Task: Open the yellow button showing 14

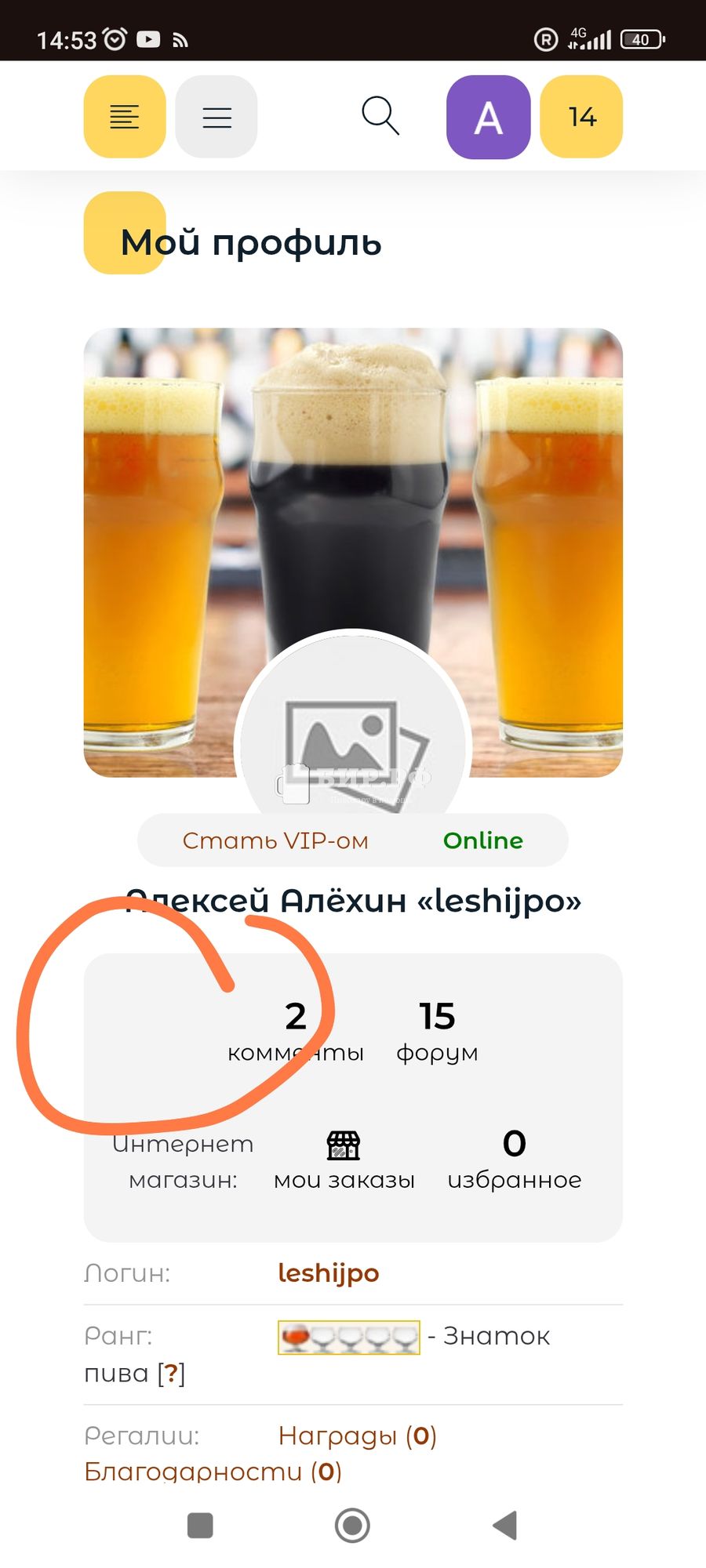Action: coord(581,117)
